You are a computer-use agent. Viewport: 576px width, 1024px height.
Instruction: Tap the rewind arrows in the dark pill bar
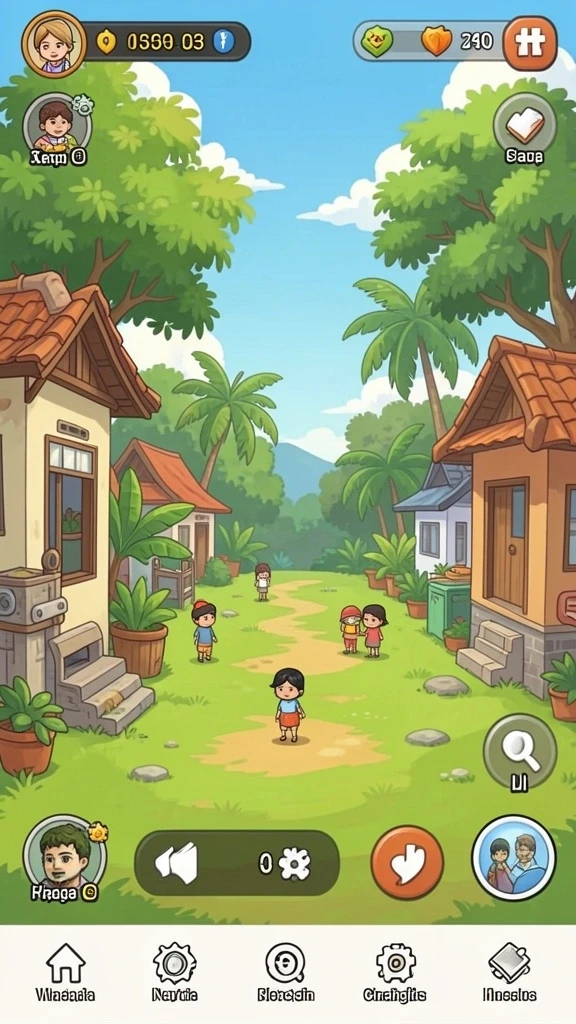coord(176,863)
